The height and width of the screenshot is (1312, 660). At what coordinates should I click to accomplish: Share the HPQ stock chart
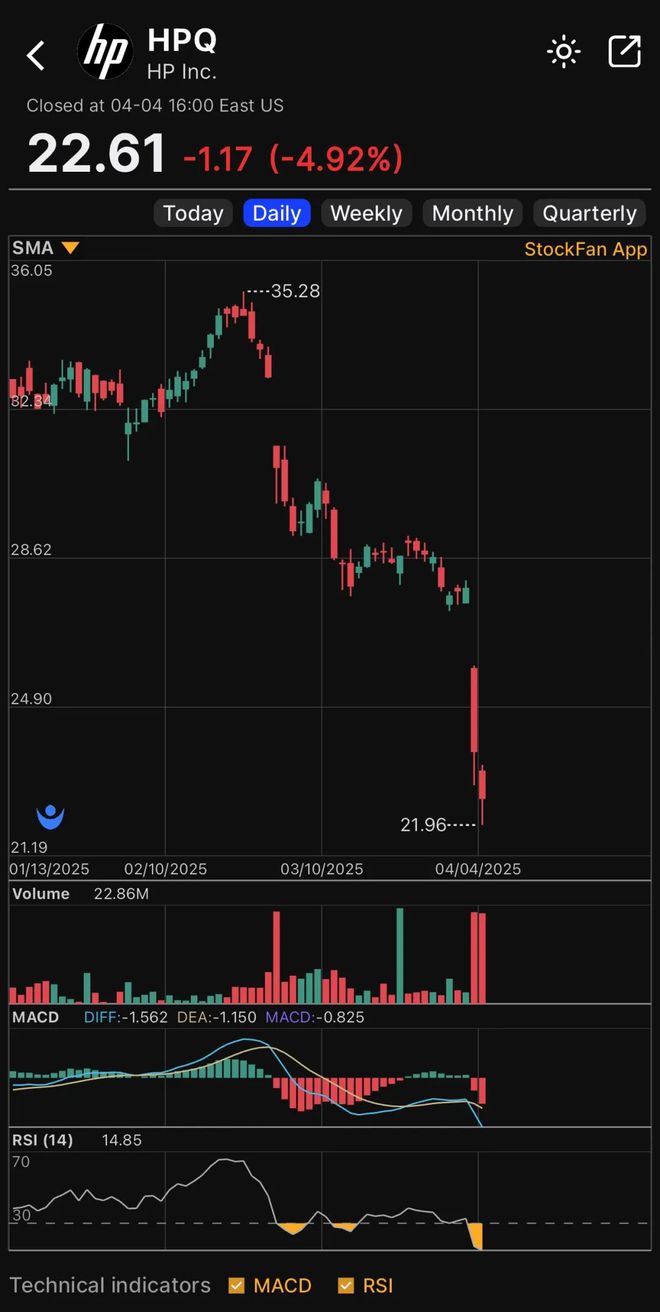[x=625, y=52]
